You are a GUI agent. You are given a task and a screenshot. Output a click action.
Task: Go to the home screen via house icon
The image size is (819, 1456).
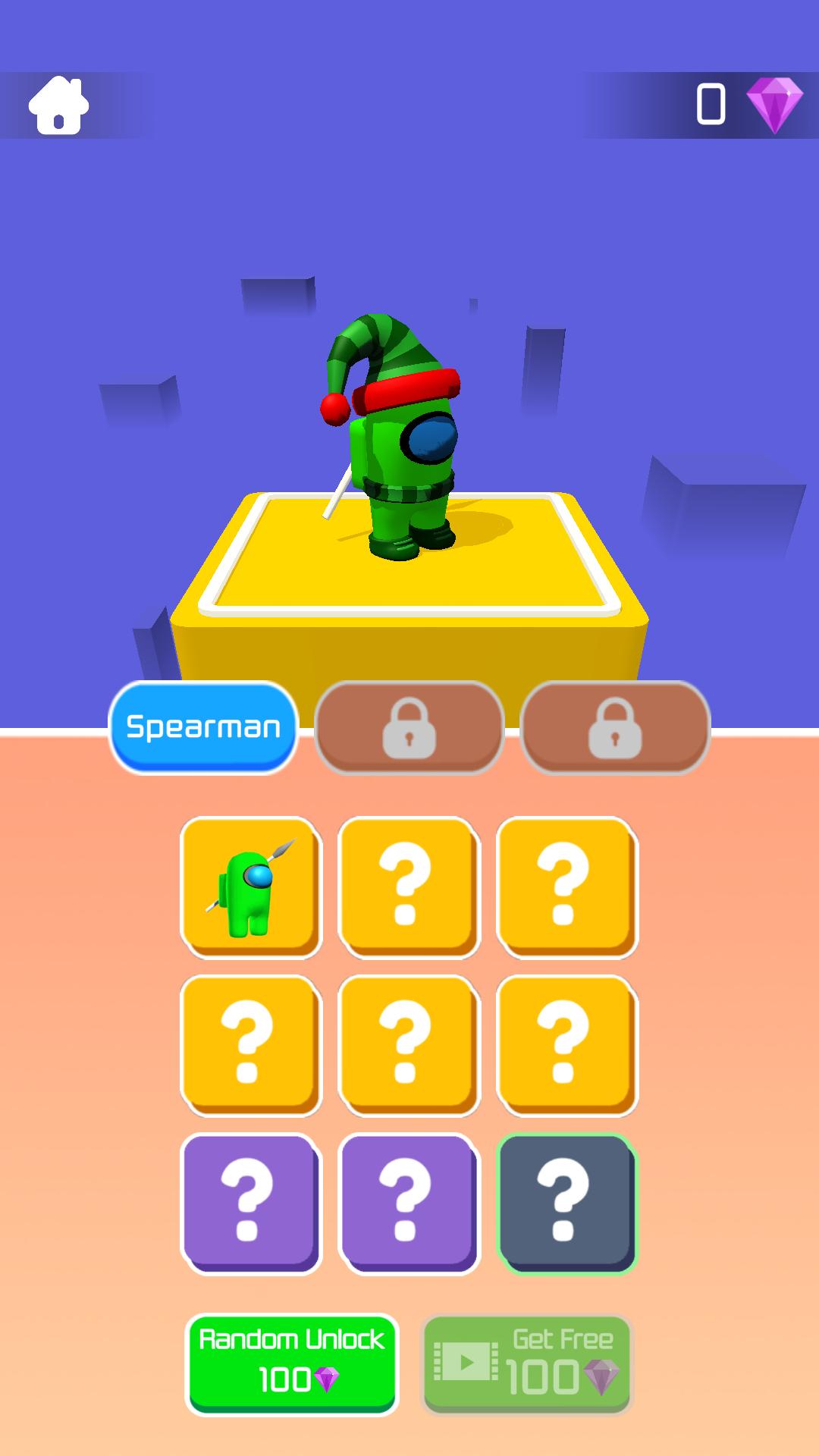coord(58,105)
